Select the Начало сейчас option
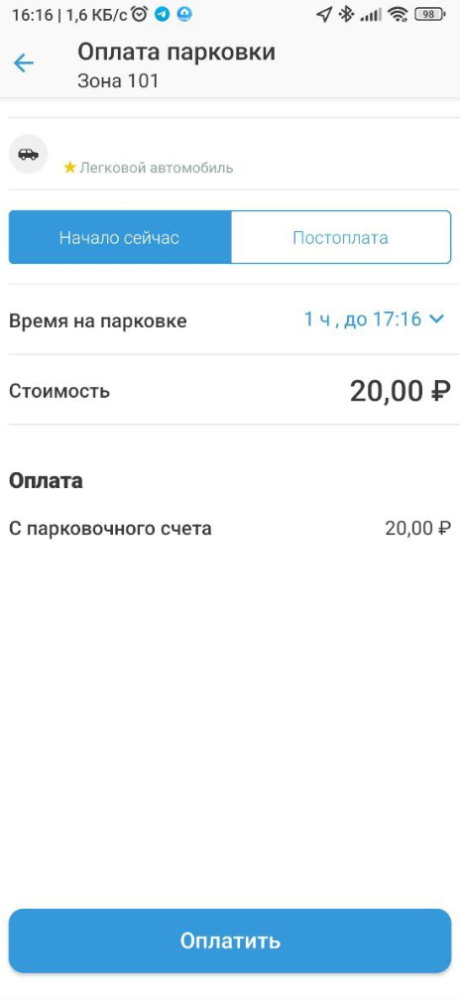The image size is (460, 1000). pos(119,238)
